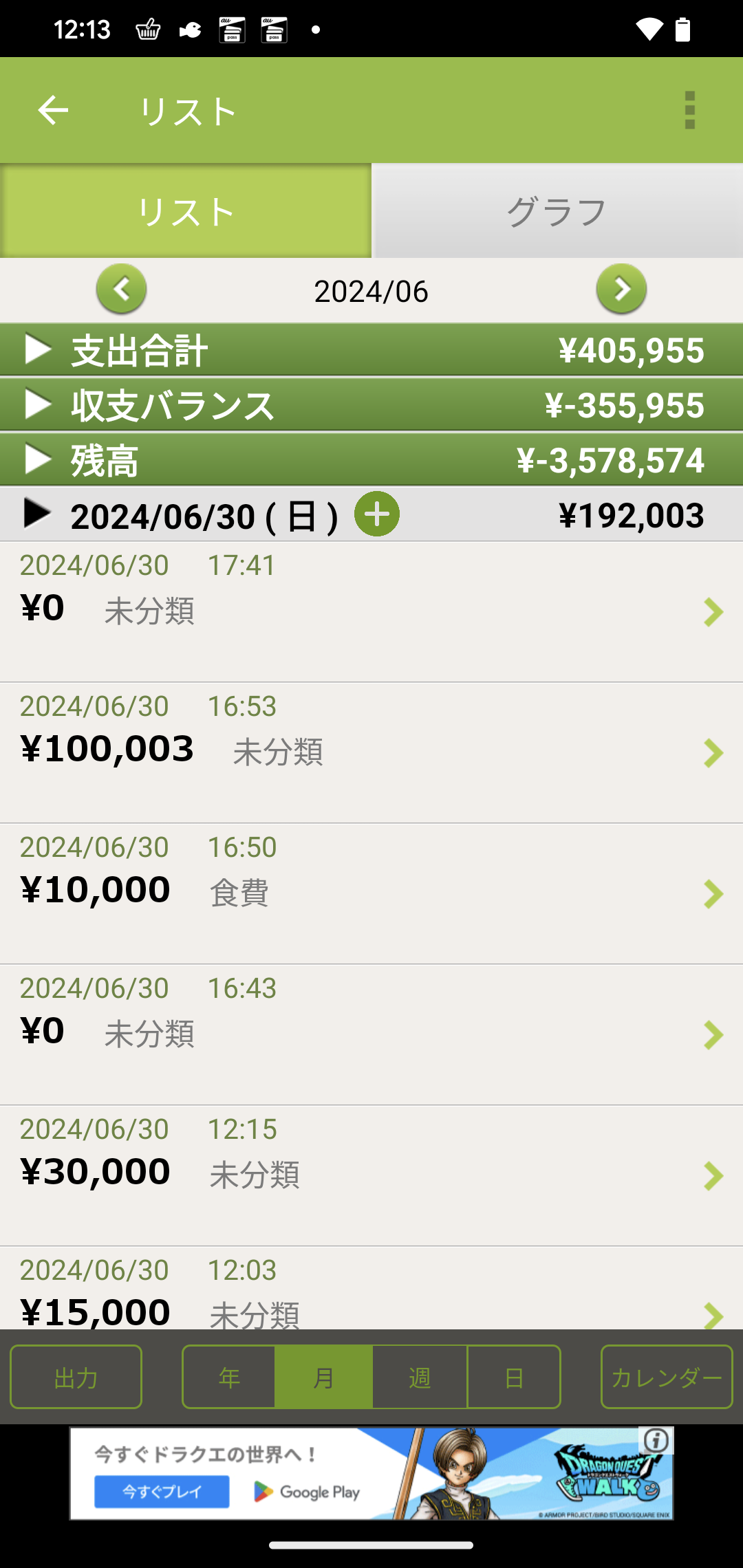Go to the previous month
Image resolution: width=743 pixels, height=1568 pixels.
[122, 289]
